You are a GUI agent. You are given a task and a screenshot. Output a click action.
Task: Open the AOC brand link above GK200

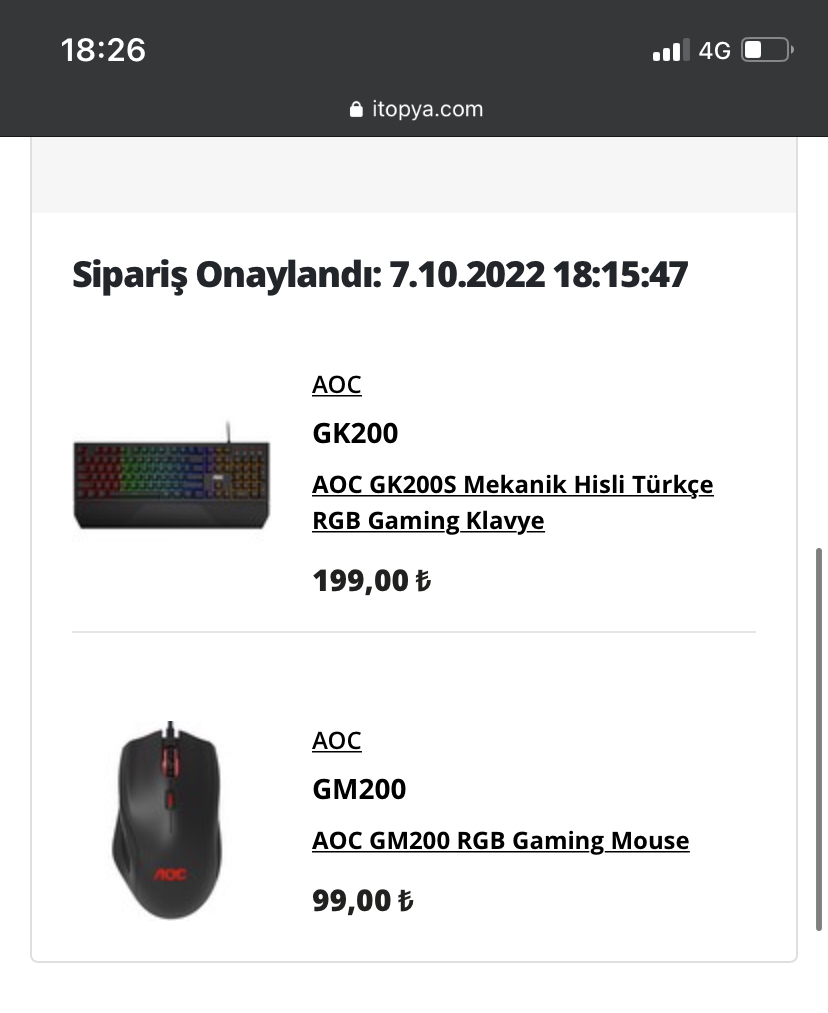[336, 385]
